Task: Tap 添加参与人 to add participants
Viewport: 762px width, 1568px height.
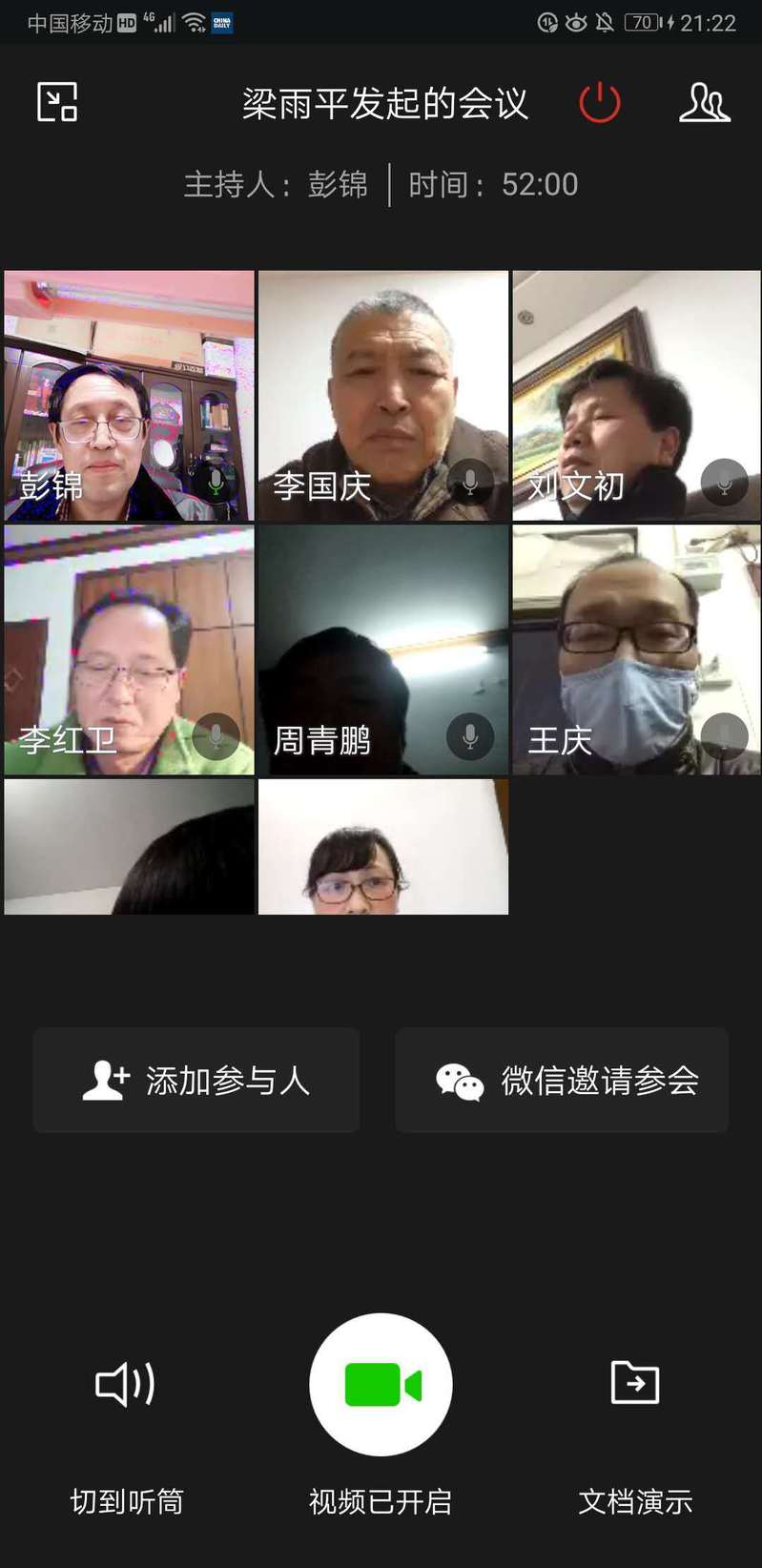Action: [196, 1081]
